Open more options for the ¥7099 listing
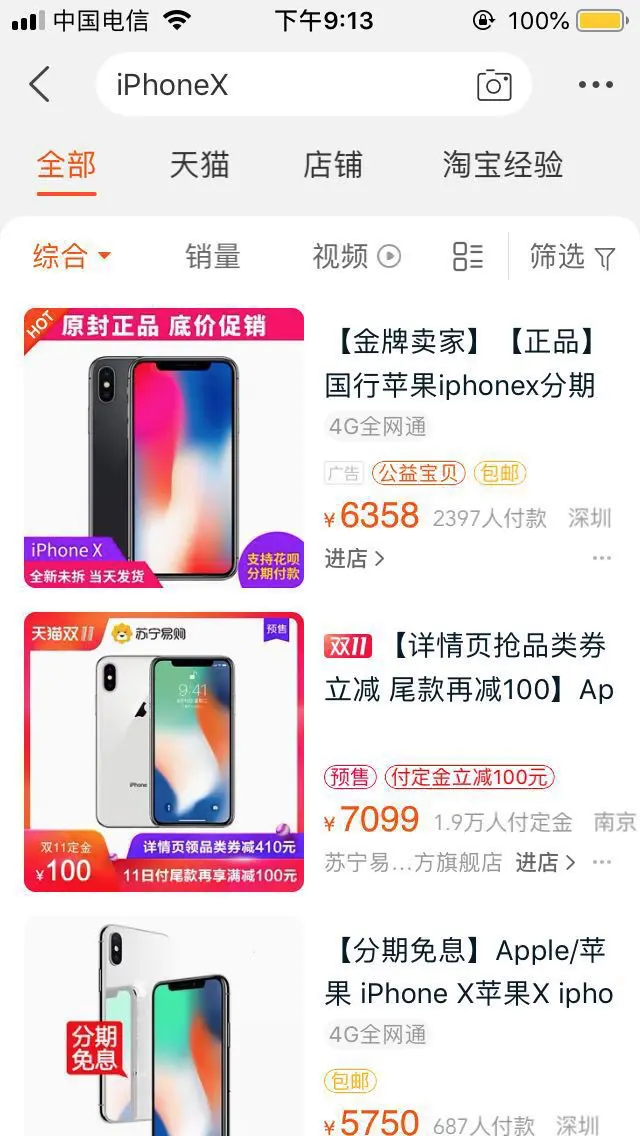 601,862
